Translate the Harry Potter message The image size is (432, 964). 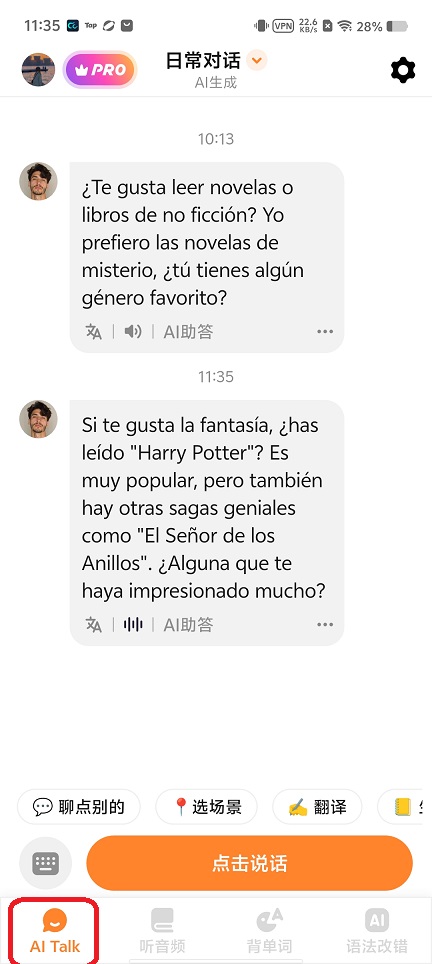93,625
